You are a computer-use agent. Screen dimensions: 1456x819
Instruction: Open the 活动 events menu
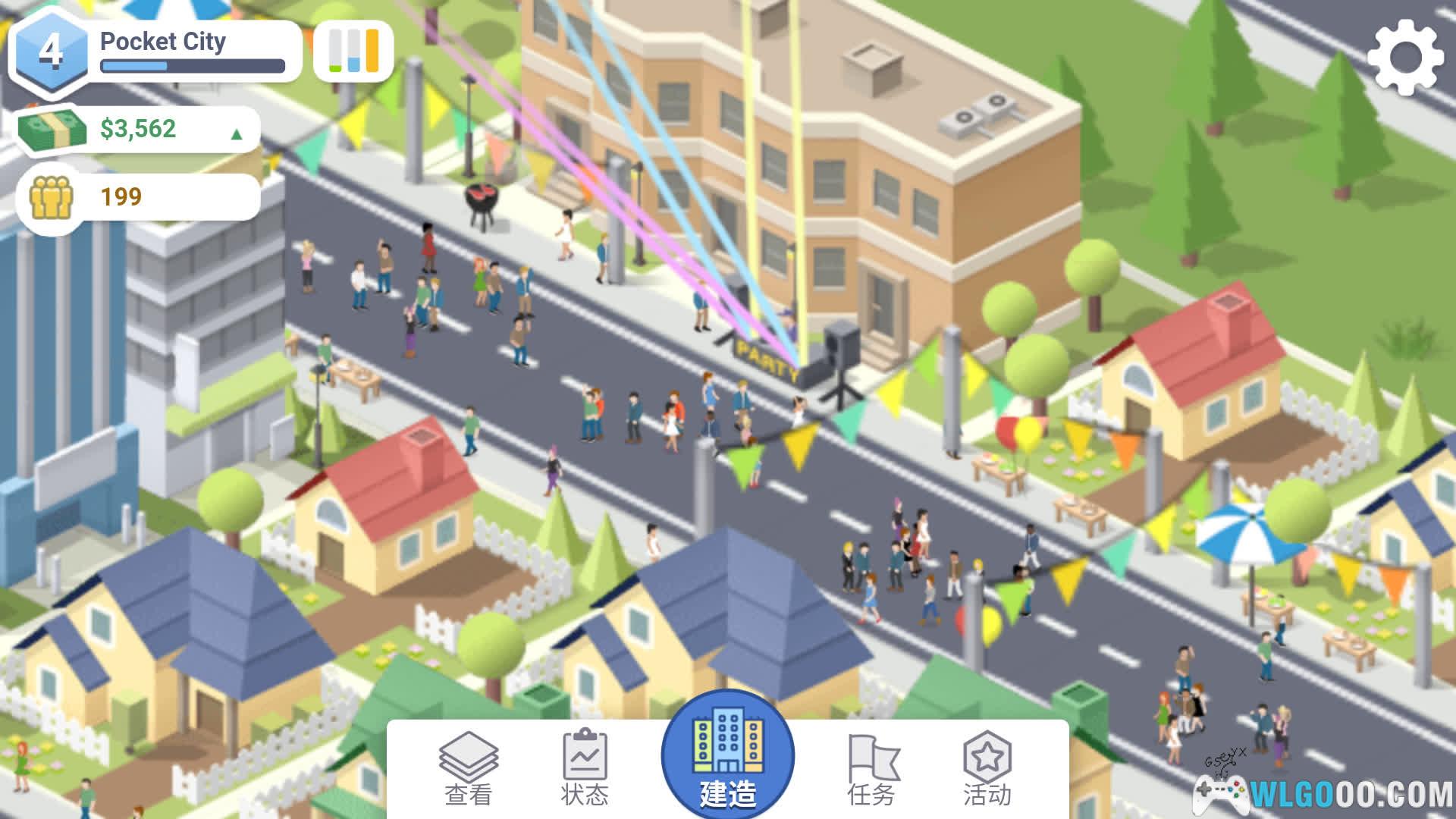pyautogui.click(x=987, y=767)
